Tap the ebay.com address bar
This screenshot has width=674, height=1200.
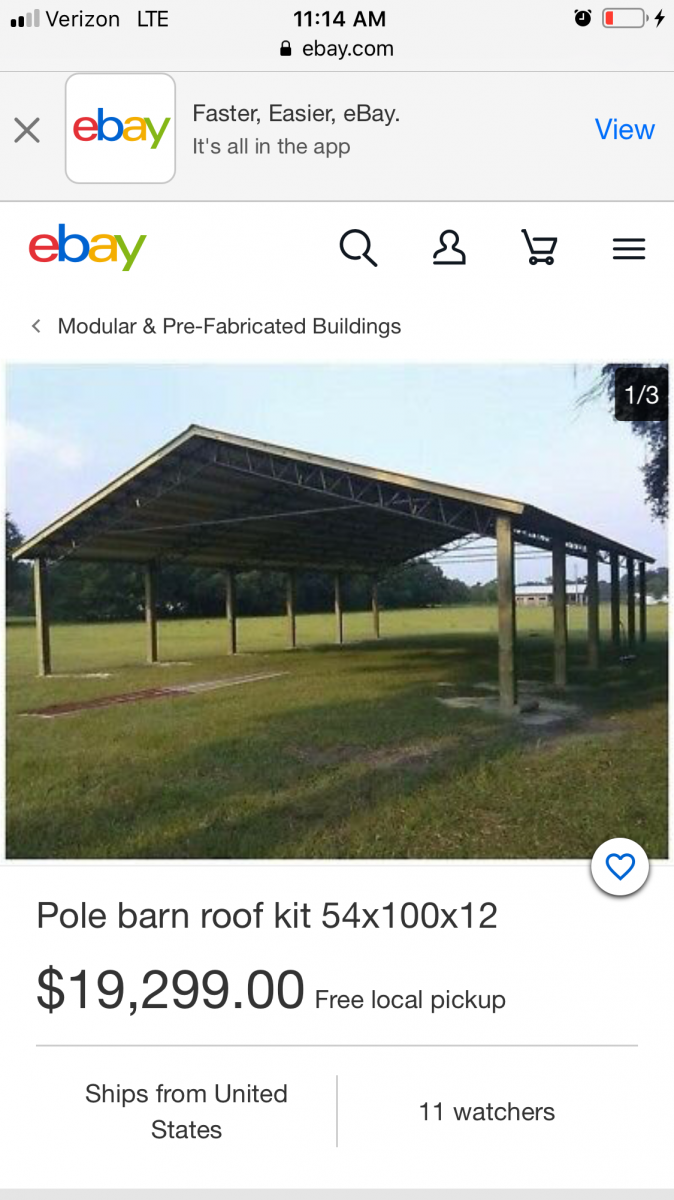pos(337,48)
